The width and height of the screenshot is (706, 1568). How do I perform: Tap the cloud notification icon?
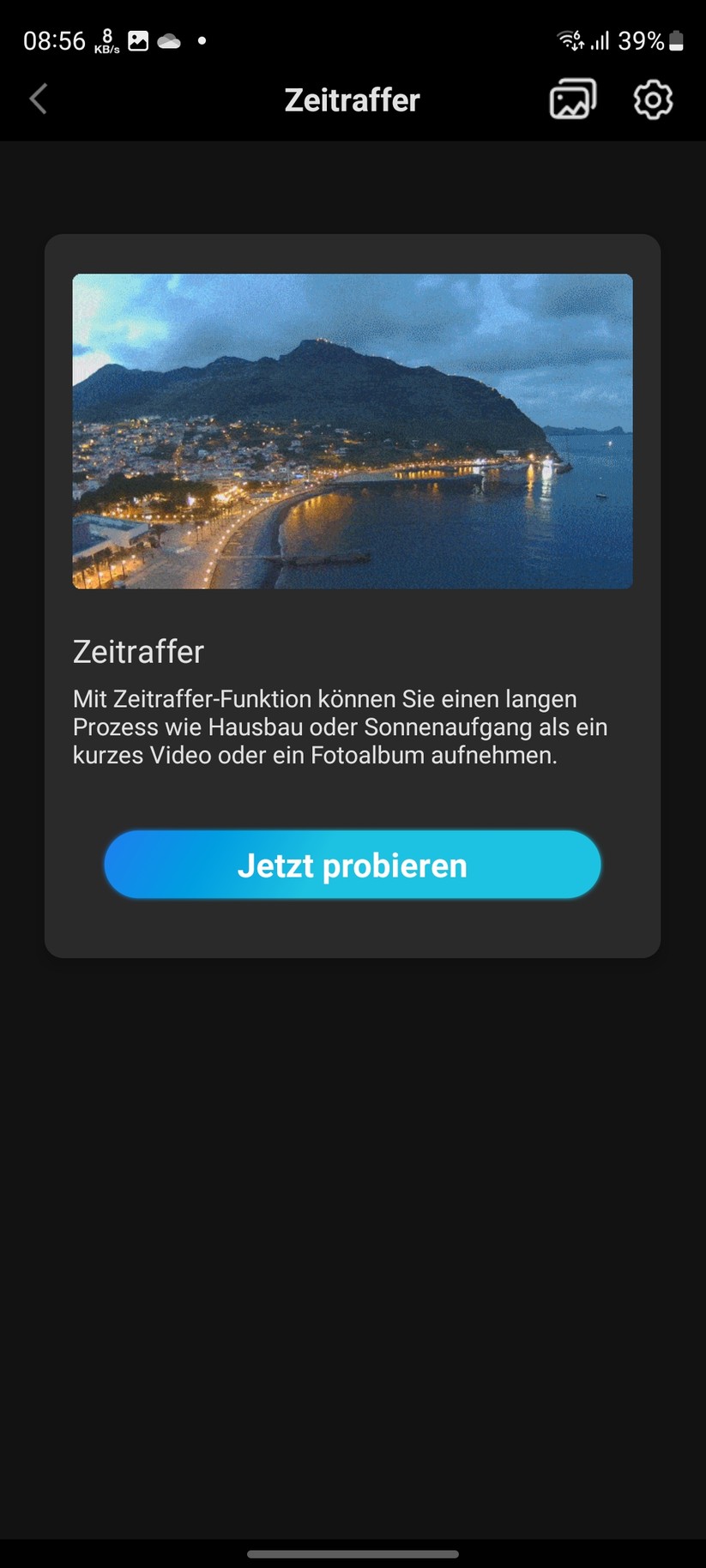point(169,39)
